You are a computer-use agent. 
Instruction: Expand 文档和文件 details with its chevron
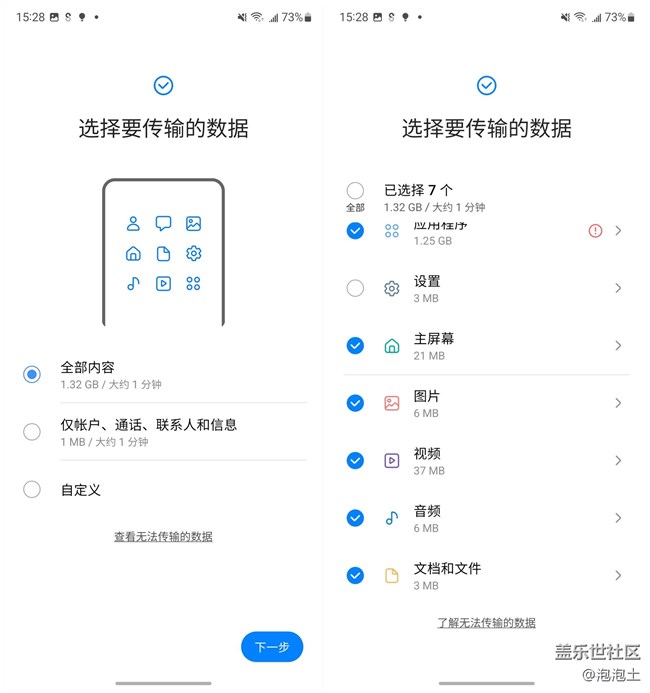click(x=619, y=575)
